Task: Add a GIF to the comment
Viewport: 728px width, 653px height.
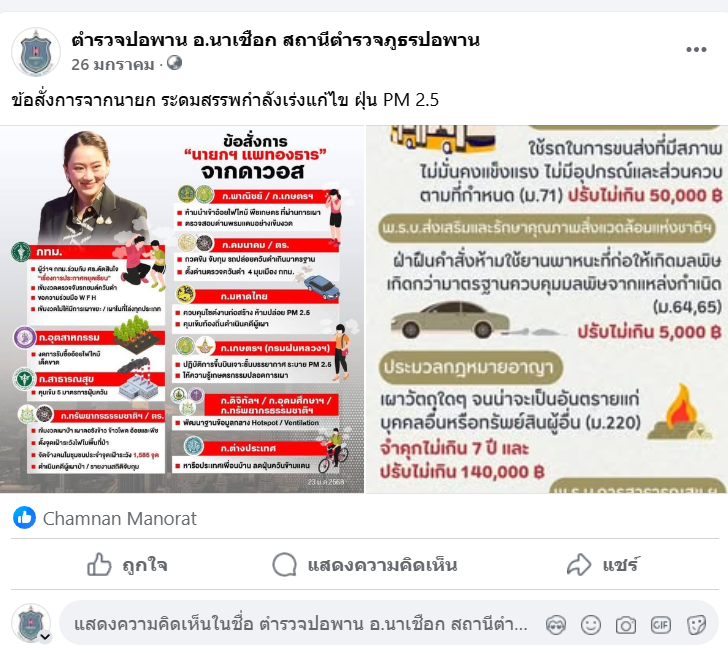Action: 660,625
